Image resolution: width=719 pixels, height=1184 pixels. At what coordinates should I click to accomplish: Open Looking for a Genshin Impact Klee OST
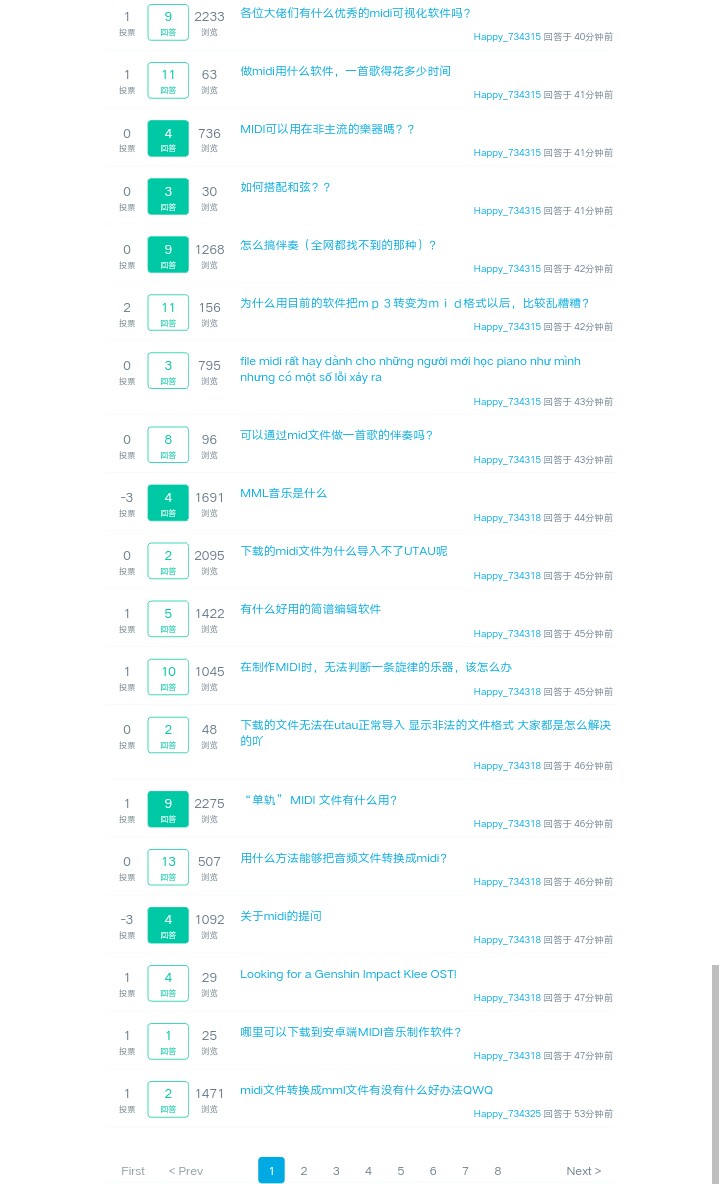tap(348, 974)
